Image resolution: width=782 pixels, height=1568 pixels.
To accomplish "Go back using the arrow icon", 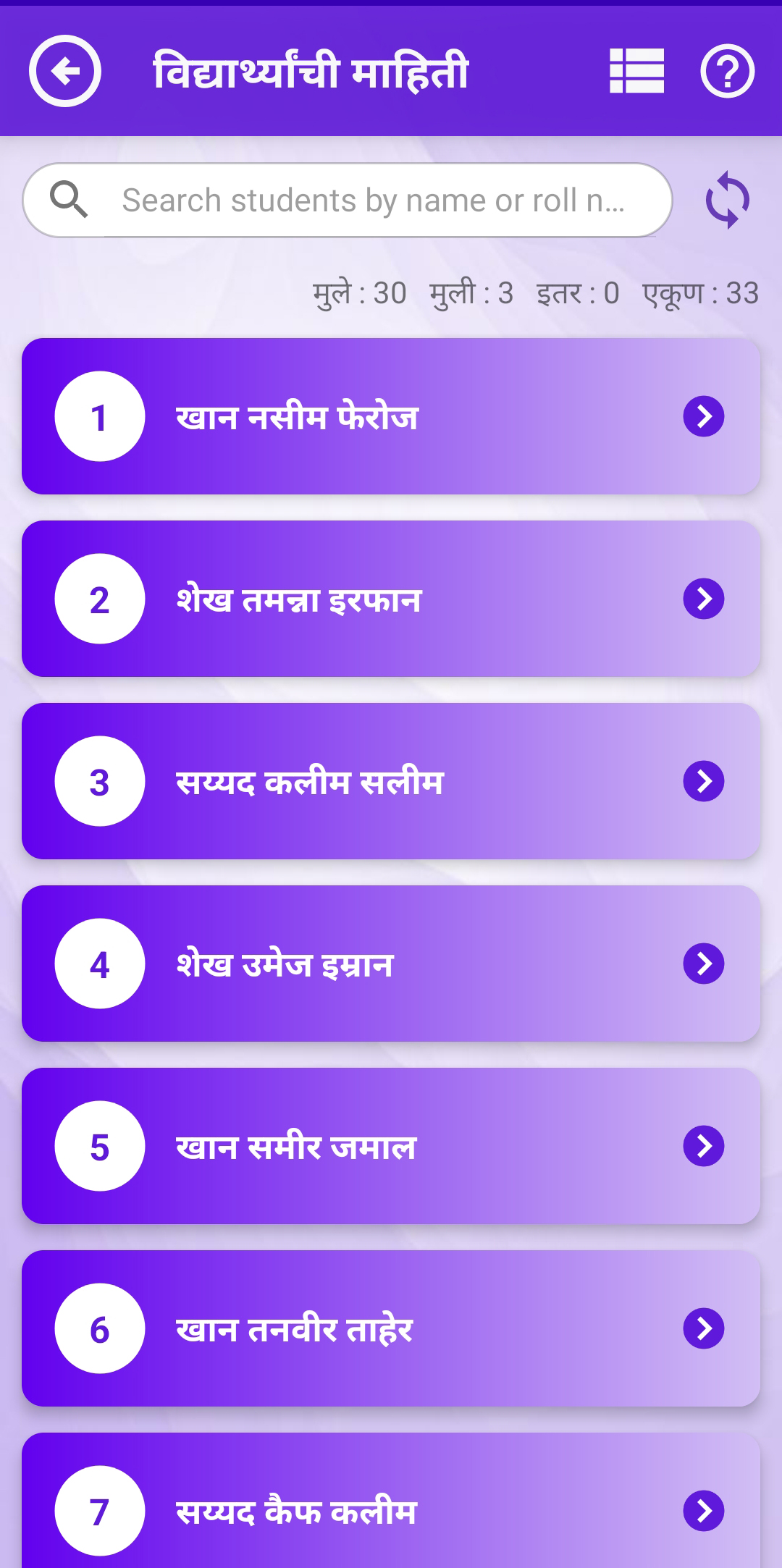I will tap(65, 71).
